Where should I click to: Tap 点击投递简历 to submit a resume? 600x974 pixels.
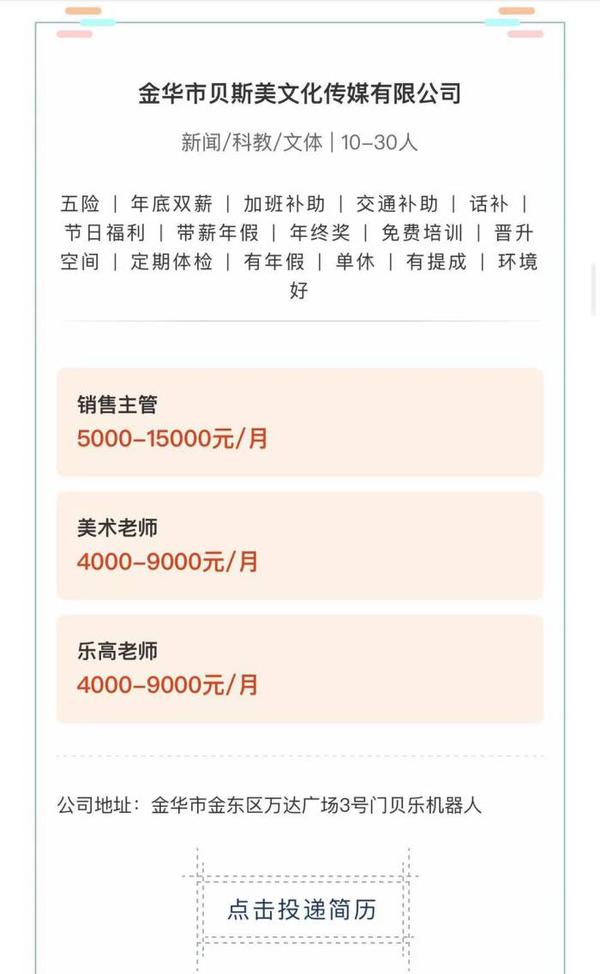coord(302,909)
